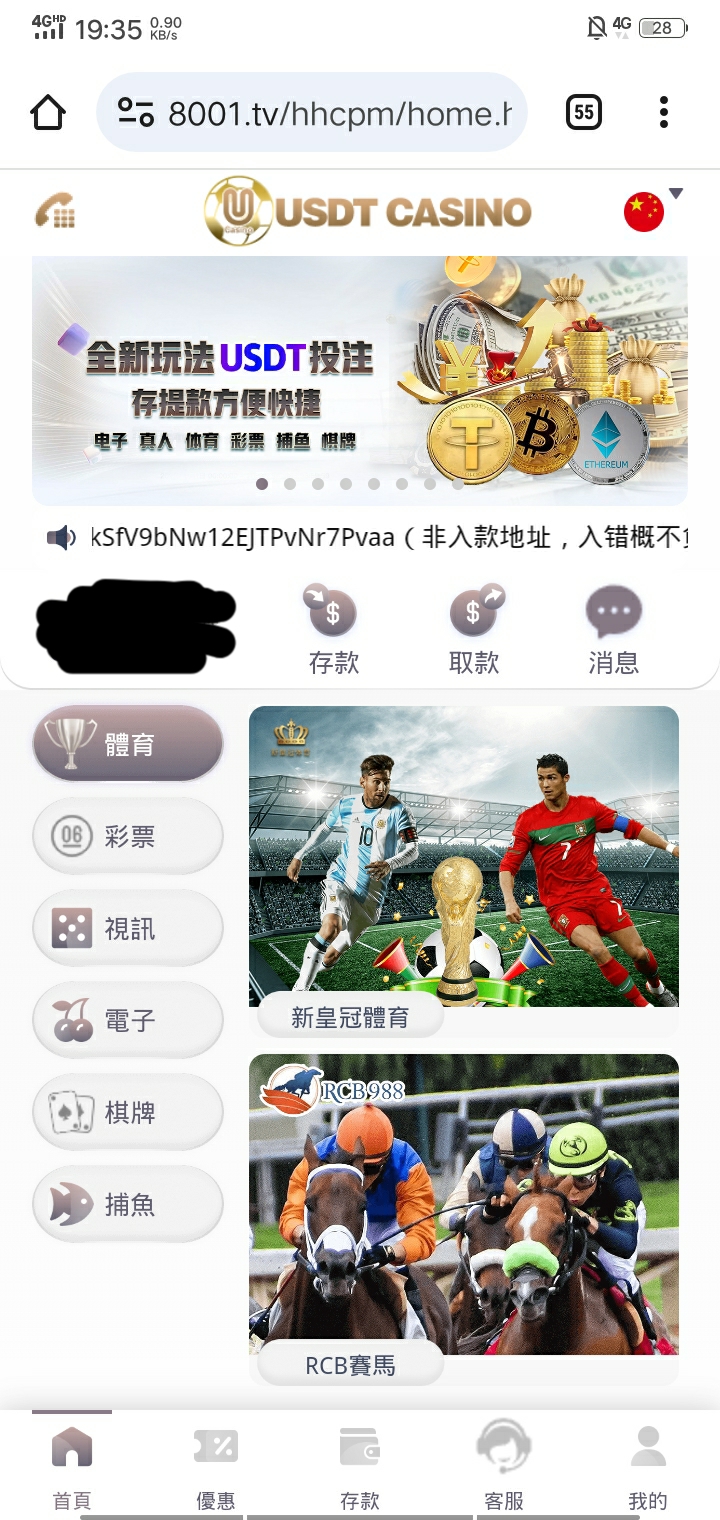The height and width of the screenshot is (1520, 720).
Task: Open the browser overflow menu
Action: pos(663,113)
